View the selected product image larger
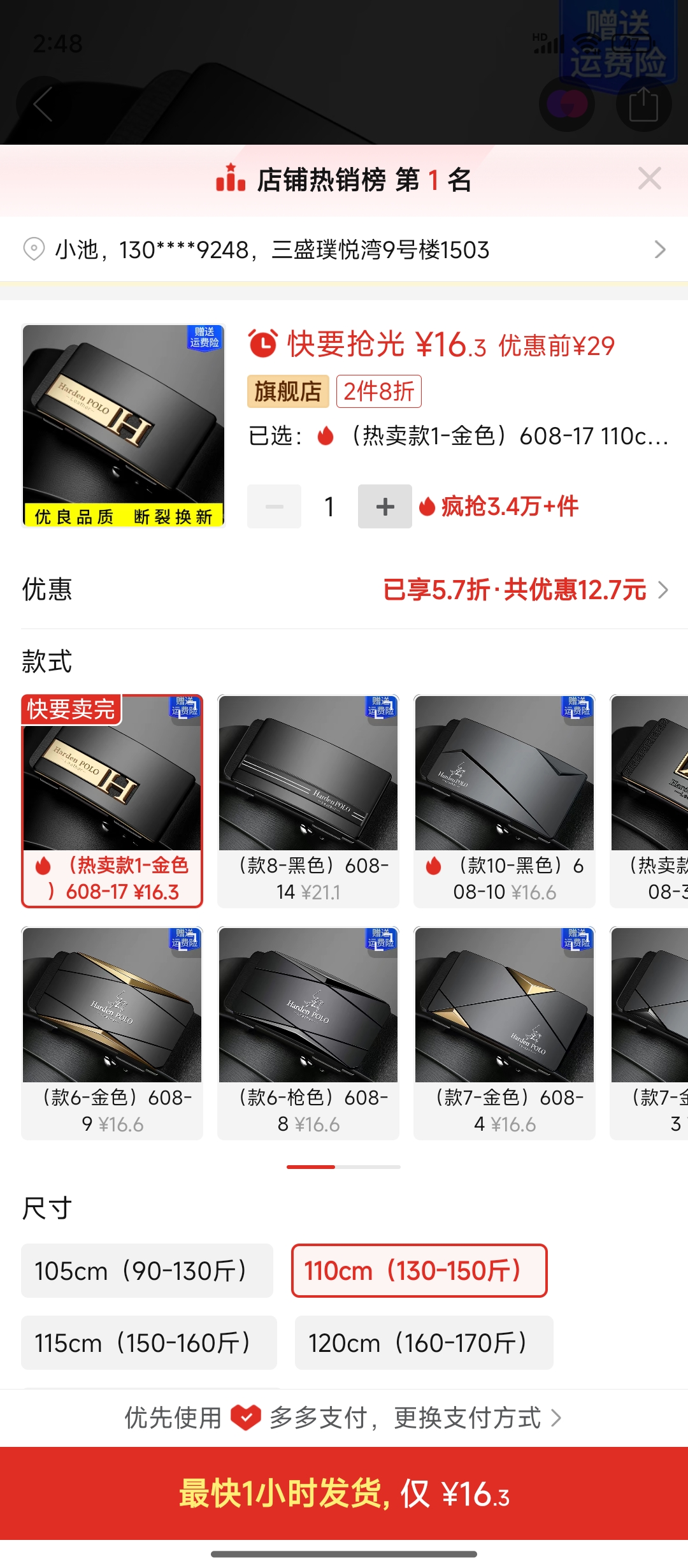 coord(124,426)
